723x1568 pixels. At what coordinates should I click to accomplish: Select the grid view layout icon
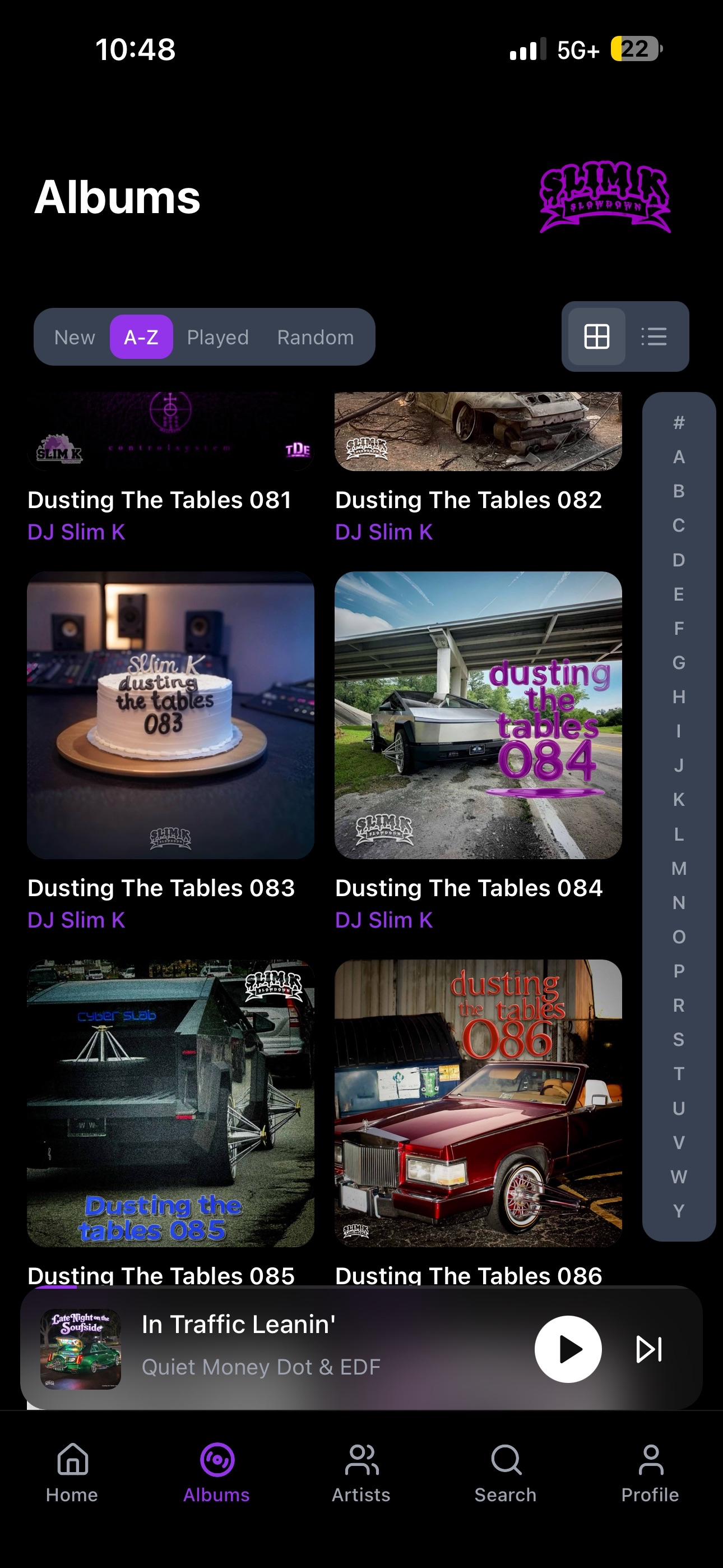[595, 337]
